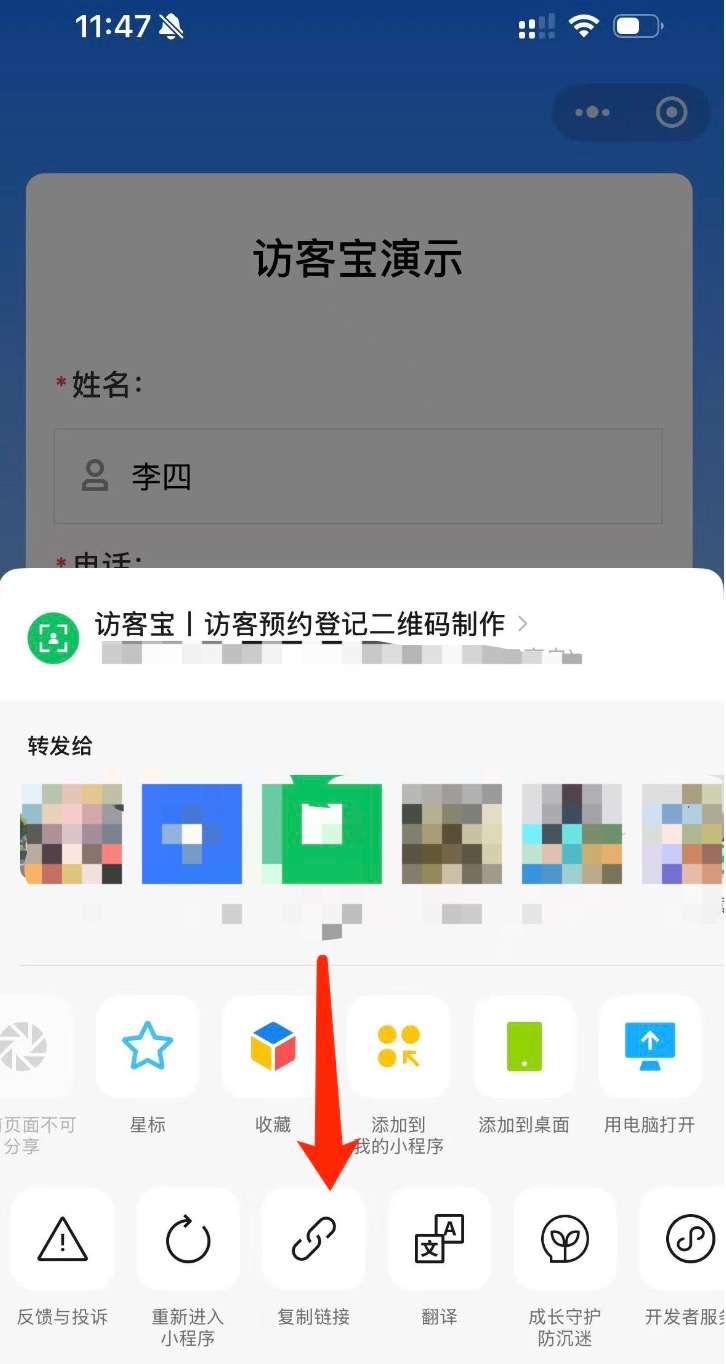This screenshot has width=726, height=1364.
Task: Add the mini program to 收藏
Action: [x=273, y=1047]
